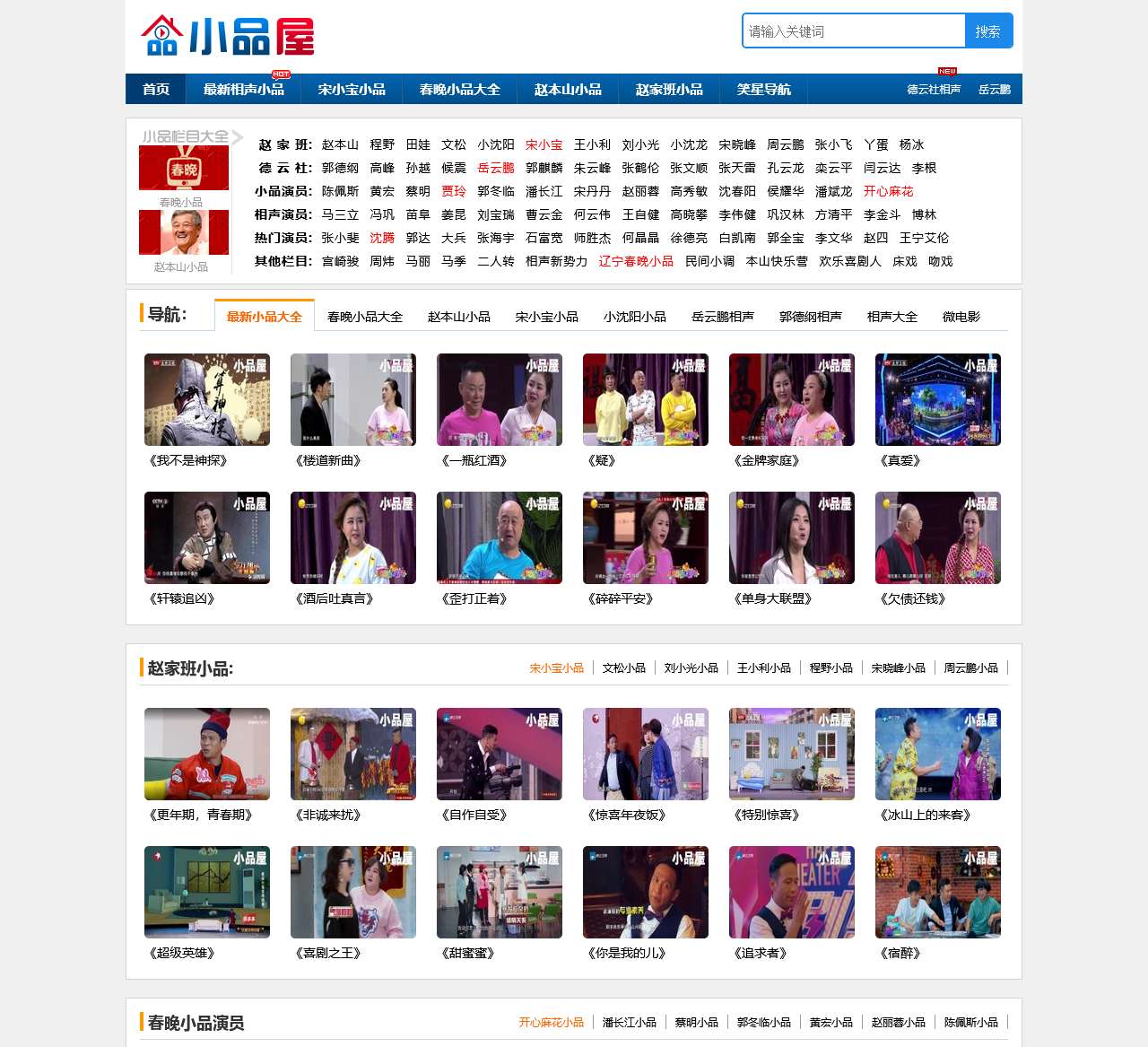Select 笑星导航 in the navigation bar

pyautogui.click(x=763, y=90)
